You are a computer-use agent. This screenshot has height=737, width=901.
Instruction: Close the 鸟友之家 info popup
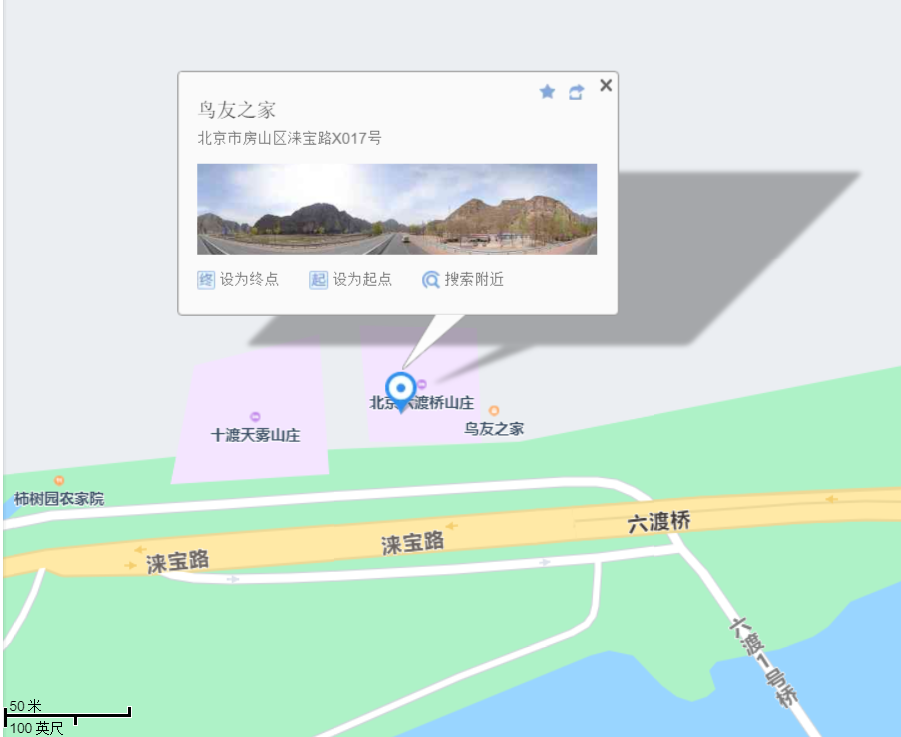(x=605, y=86)
